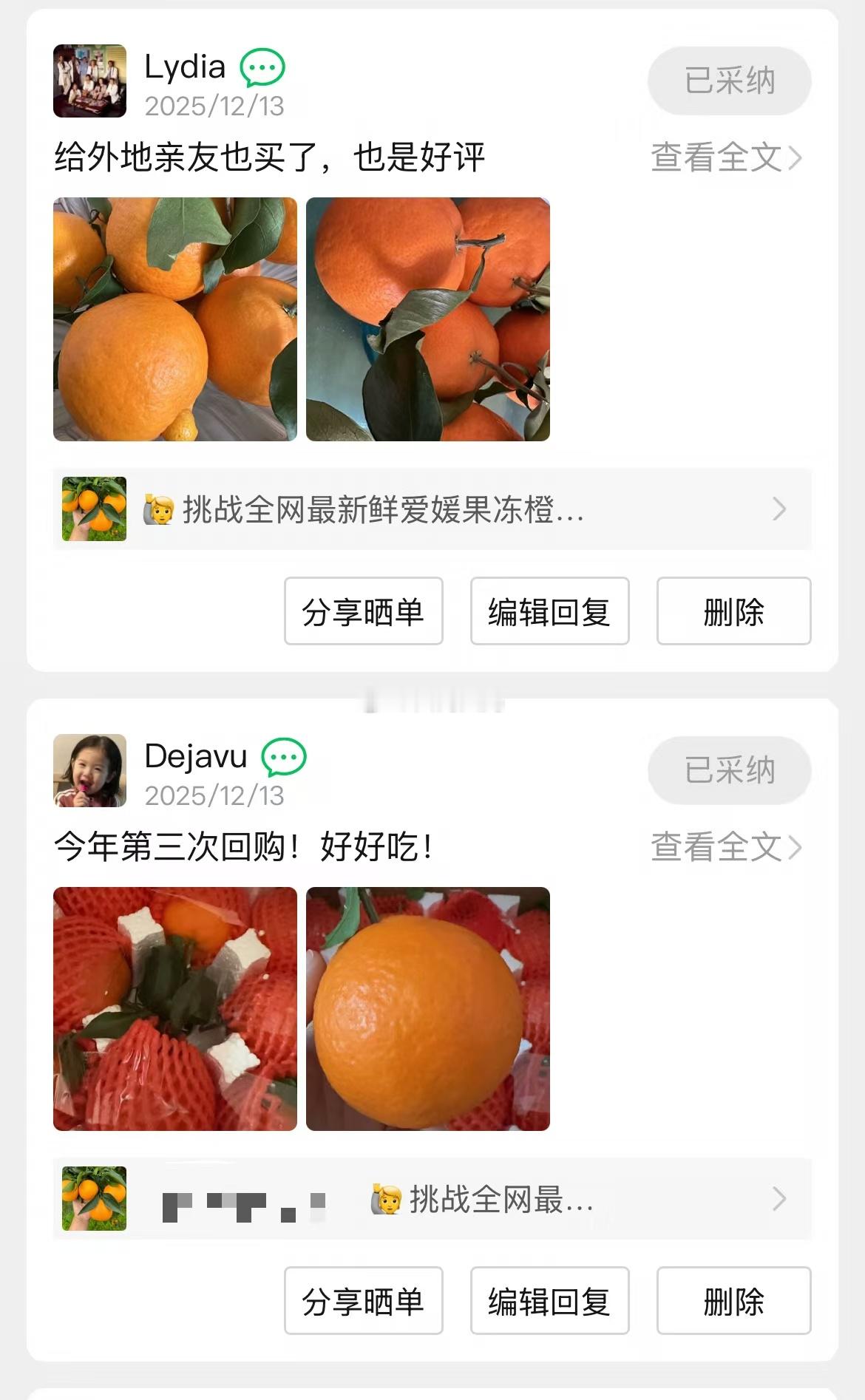Tap 分享晒单 under Dejavu's review
This screenshot has height=1400, width=865.
(x=363, y=1301)
